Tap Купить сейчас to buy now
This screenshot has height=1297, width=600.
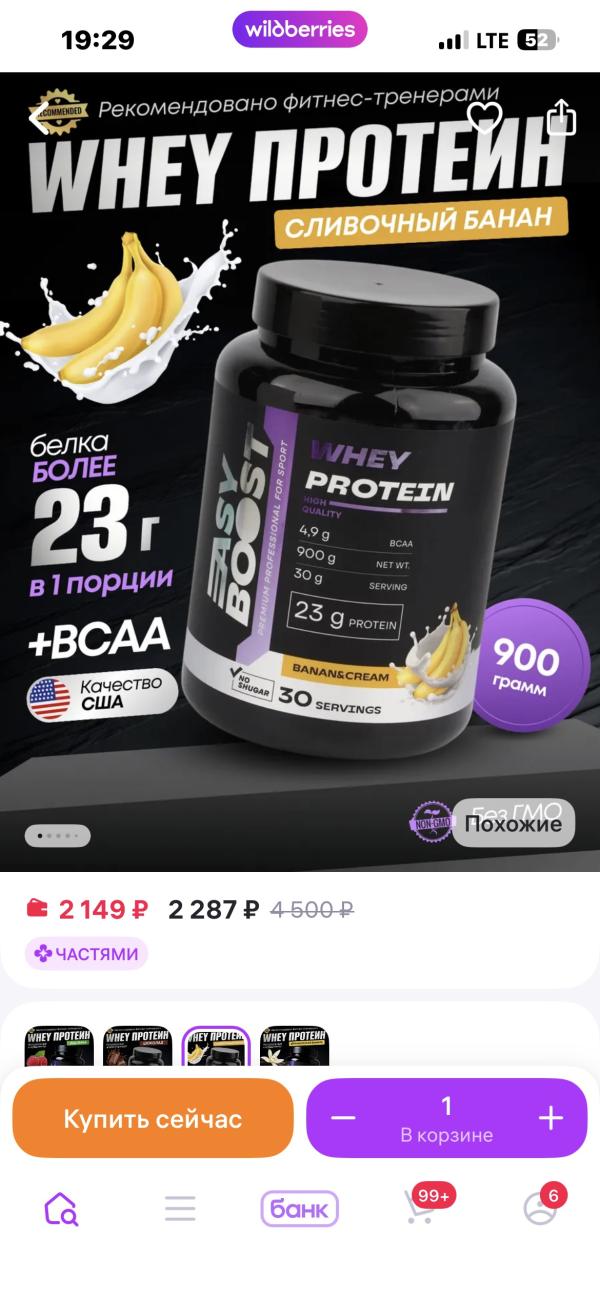tap(153, 1118)
